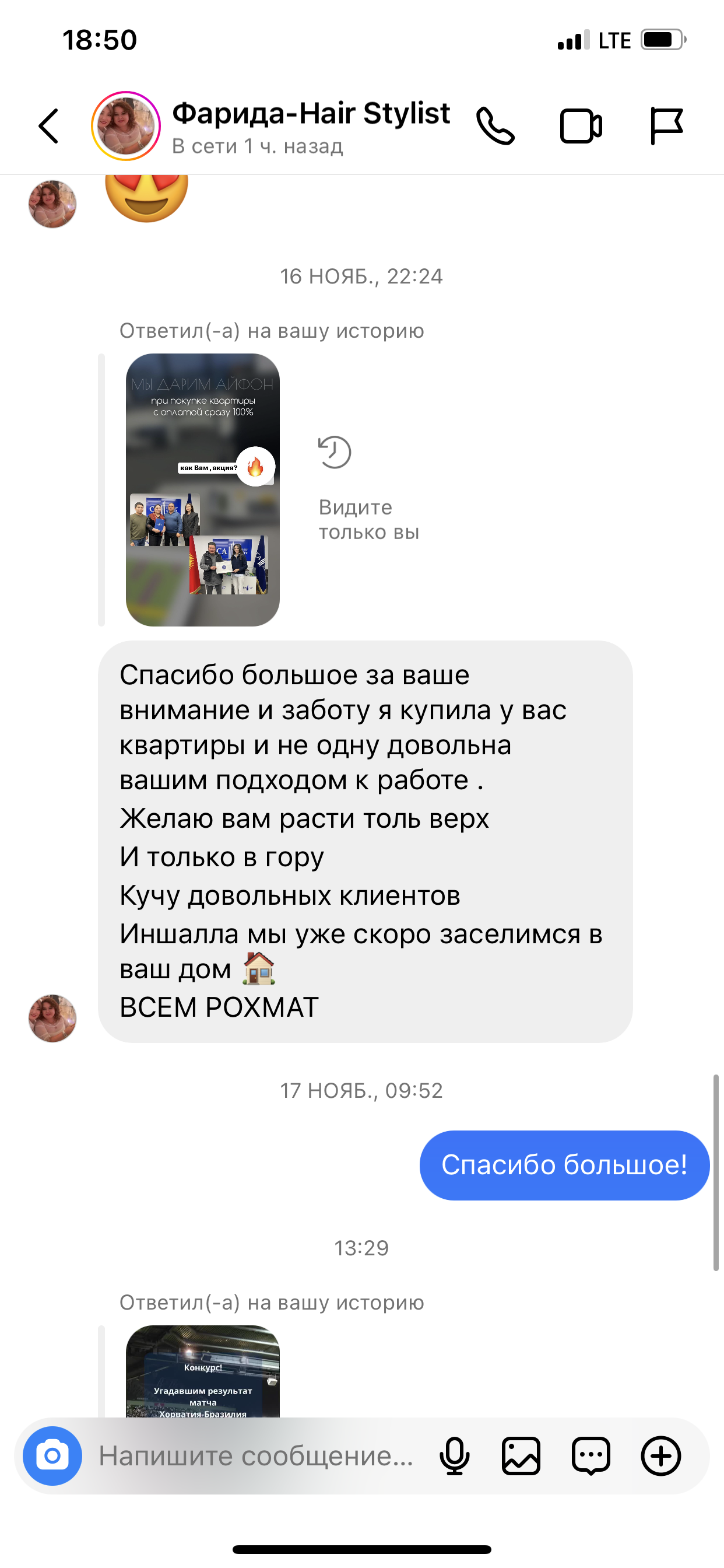Open the camera from the message bar
The width and height of the screenshot is (724, 1568).
52,1456
